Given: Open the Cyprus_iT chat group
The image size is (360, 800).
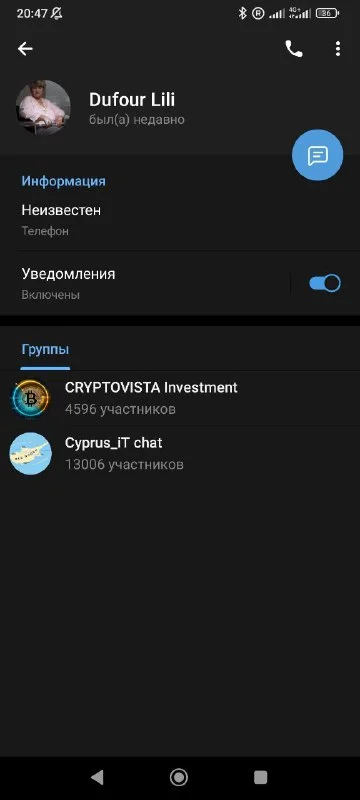Looking at the screenshot, I should pos(180,453).
